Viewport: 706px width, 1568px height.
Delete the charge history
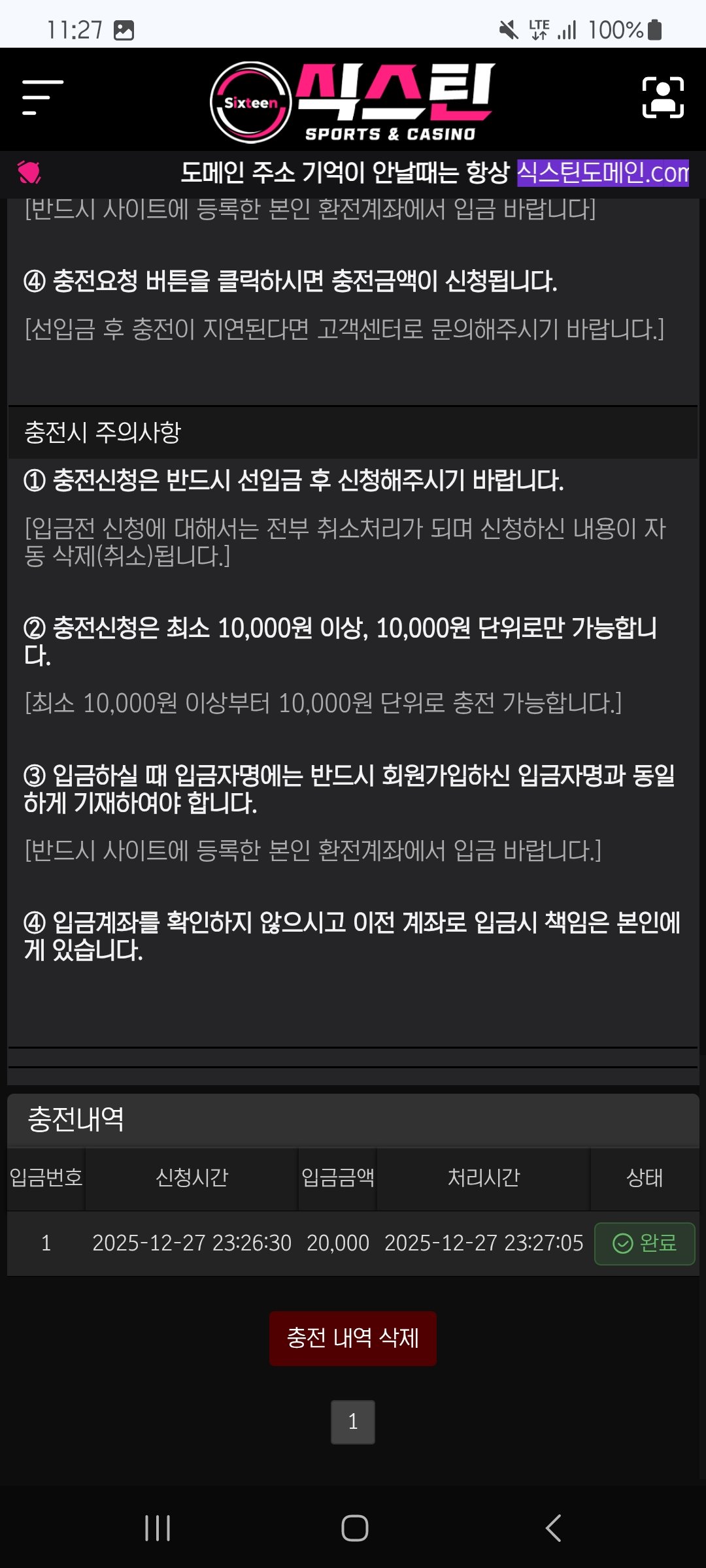coord(352,1338)
